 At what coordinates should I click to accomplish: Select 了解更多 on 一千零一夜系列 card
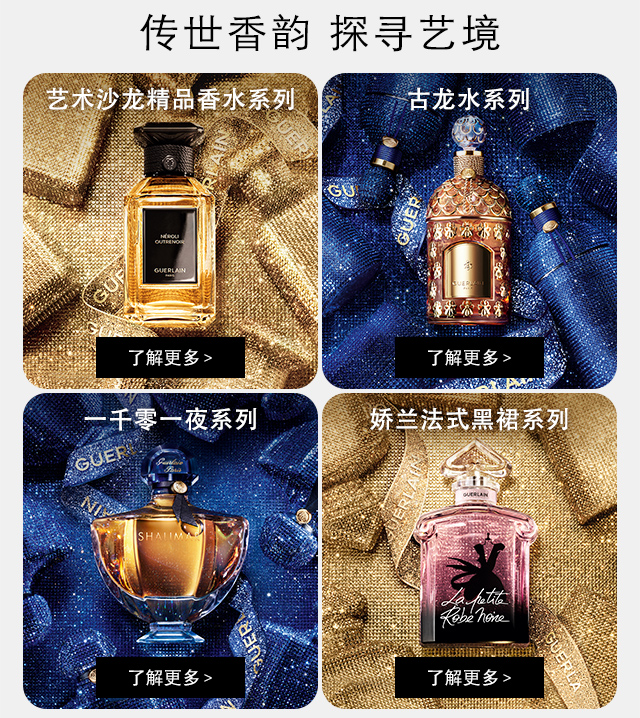tap(170, 677)
